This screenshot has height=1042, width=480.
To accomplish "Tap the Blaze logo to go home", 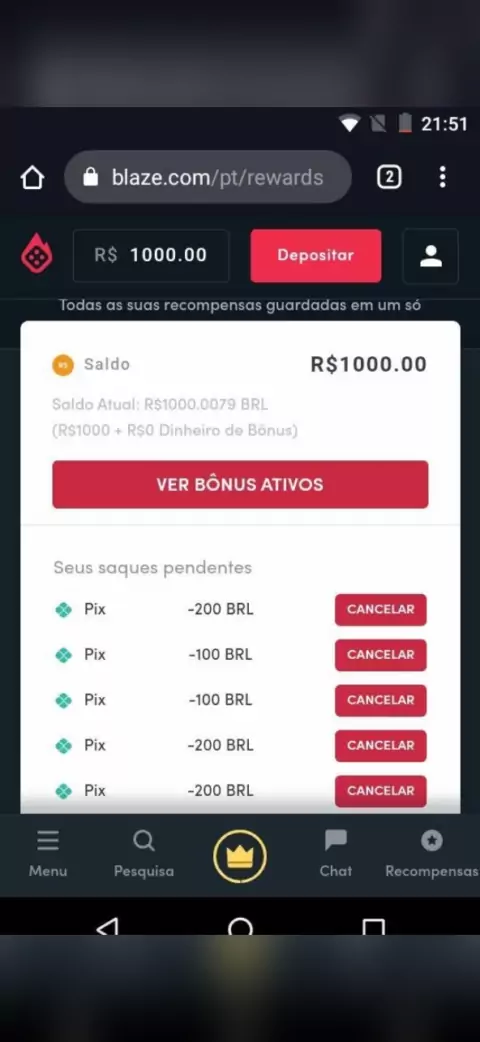I will (x=37, y=255).
